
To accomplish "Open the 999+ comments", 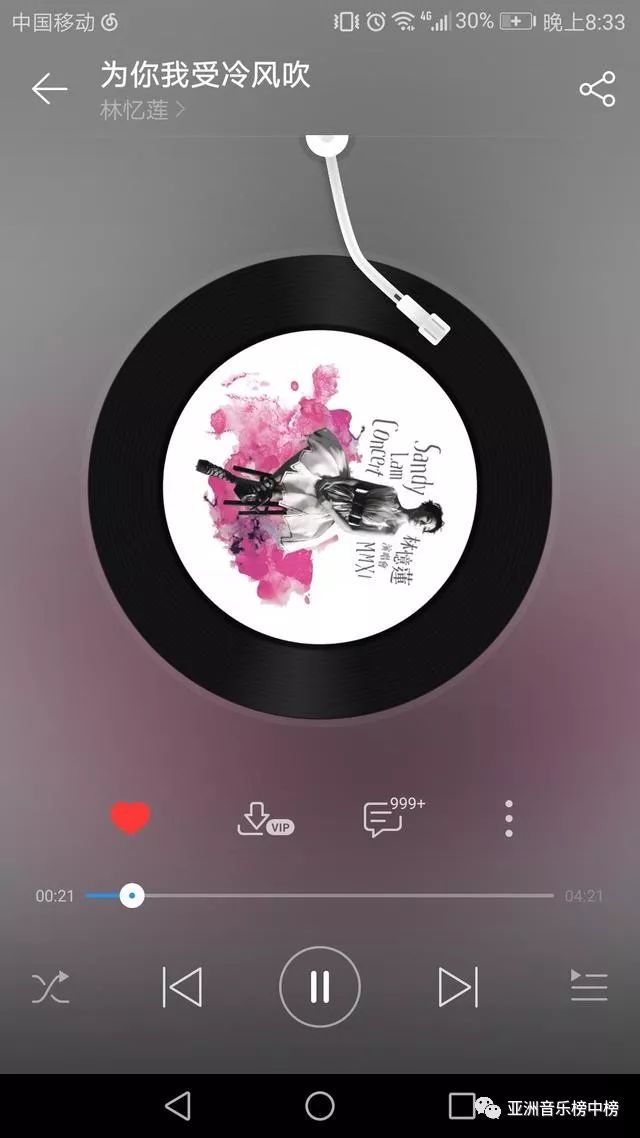I will coord(394,817).
